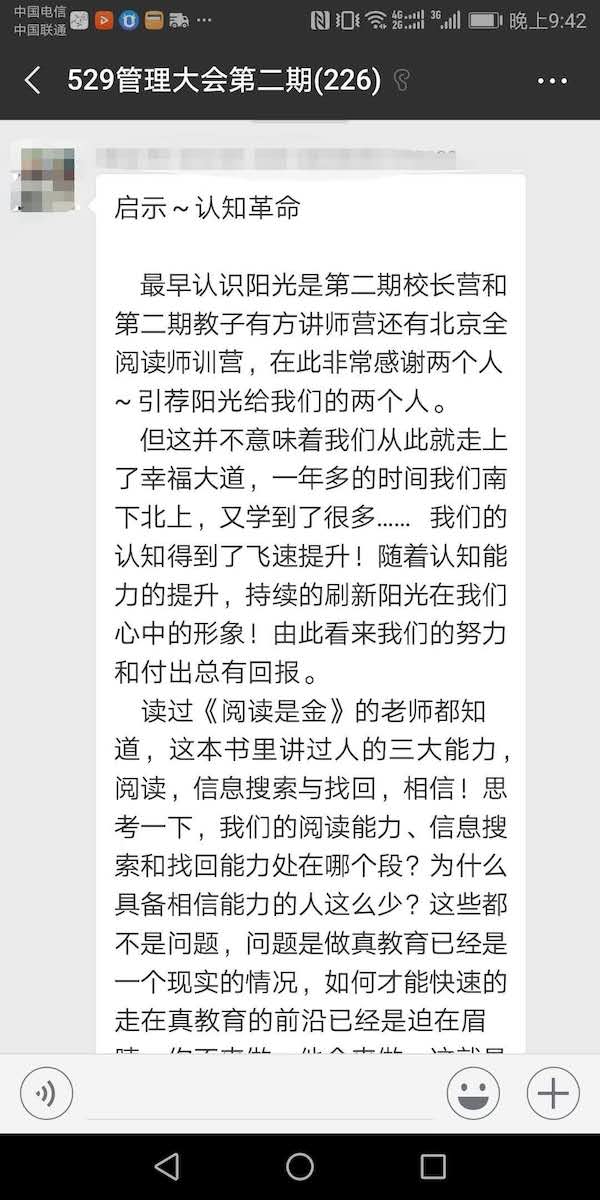Open recent apps from navigation bar
This screenshot has height=1200, width=600.
433,1166
